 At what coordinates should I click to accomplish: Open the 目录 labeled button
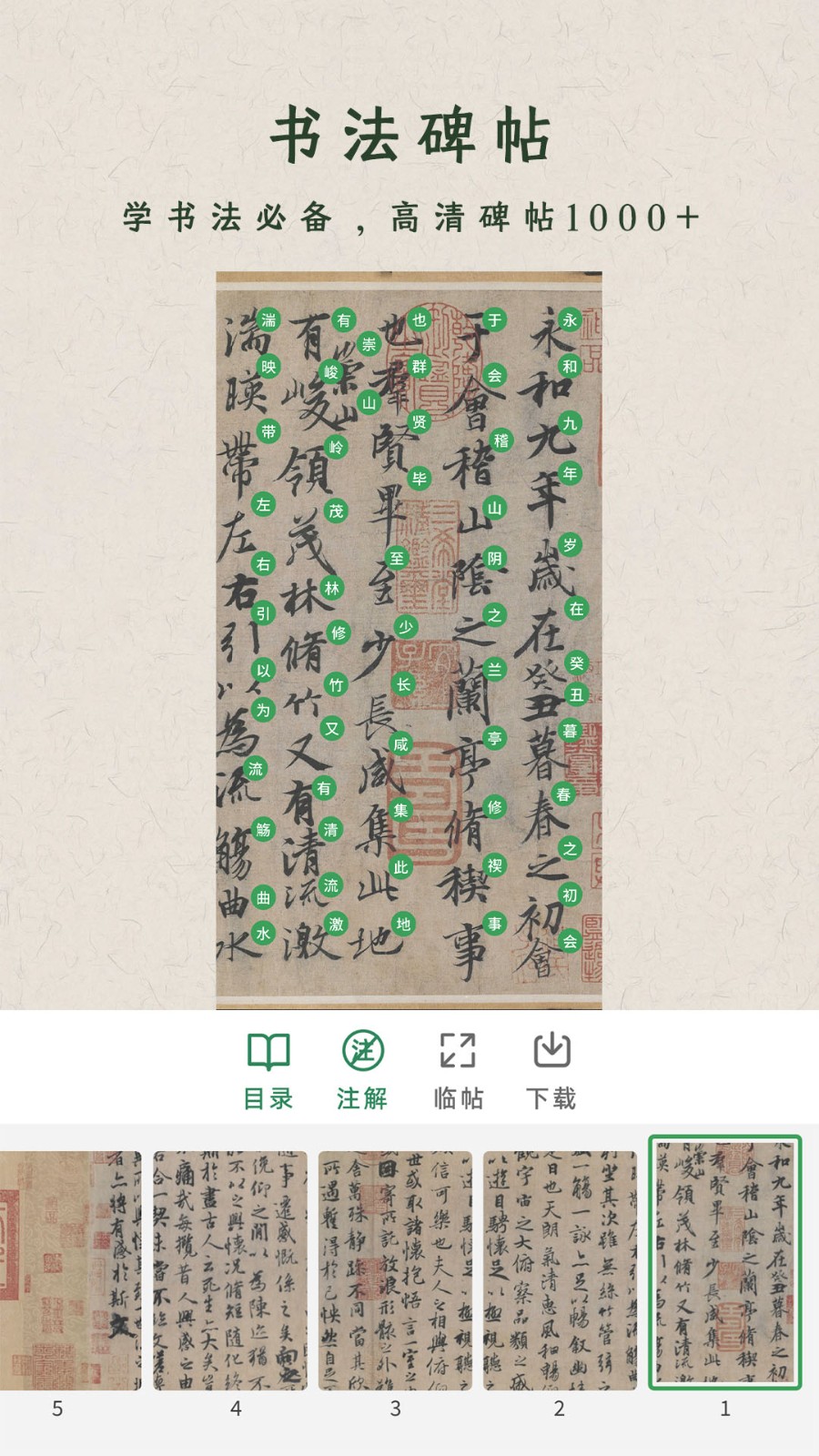click(x=268, y=1097)
